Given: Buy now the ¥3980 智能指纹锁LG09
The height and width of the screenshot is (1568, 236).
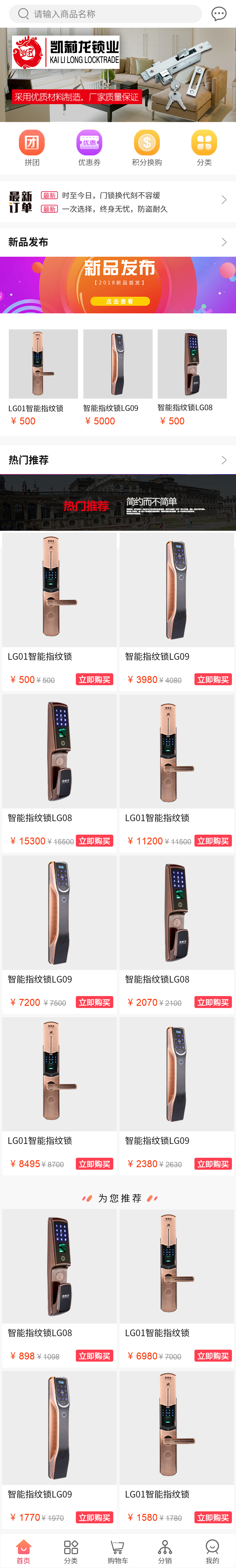Looking at the screenshot, I should 213,680.
